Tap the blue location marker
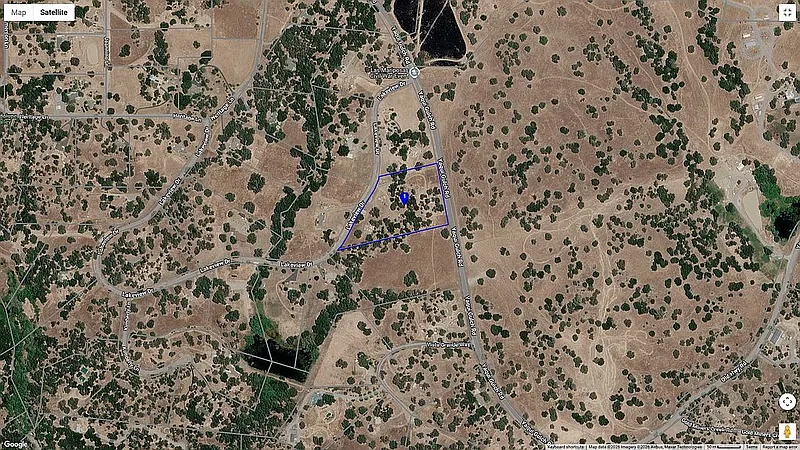The height and width of the screenshot is (450, 800). (404, 199)
